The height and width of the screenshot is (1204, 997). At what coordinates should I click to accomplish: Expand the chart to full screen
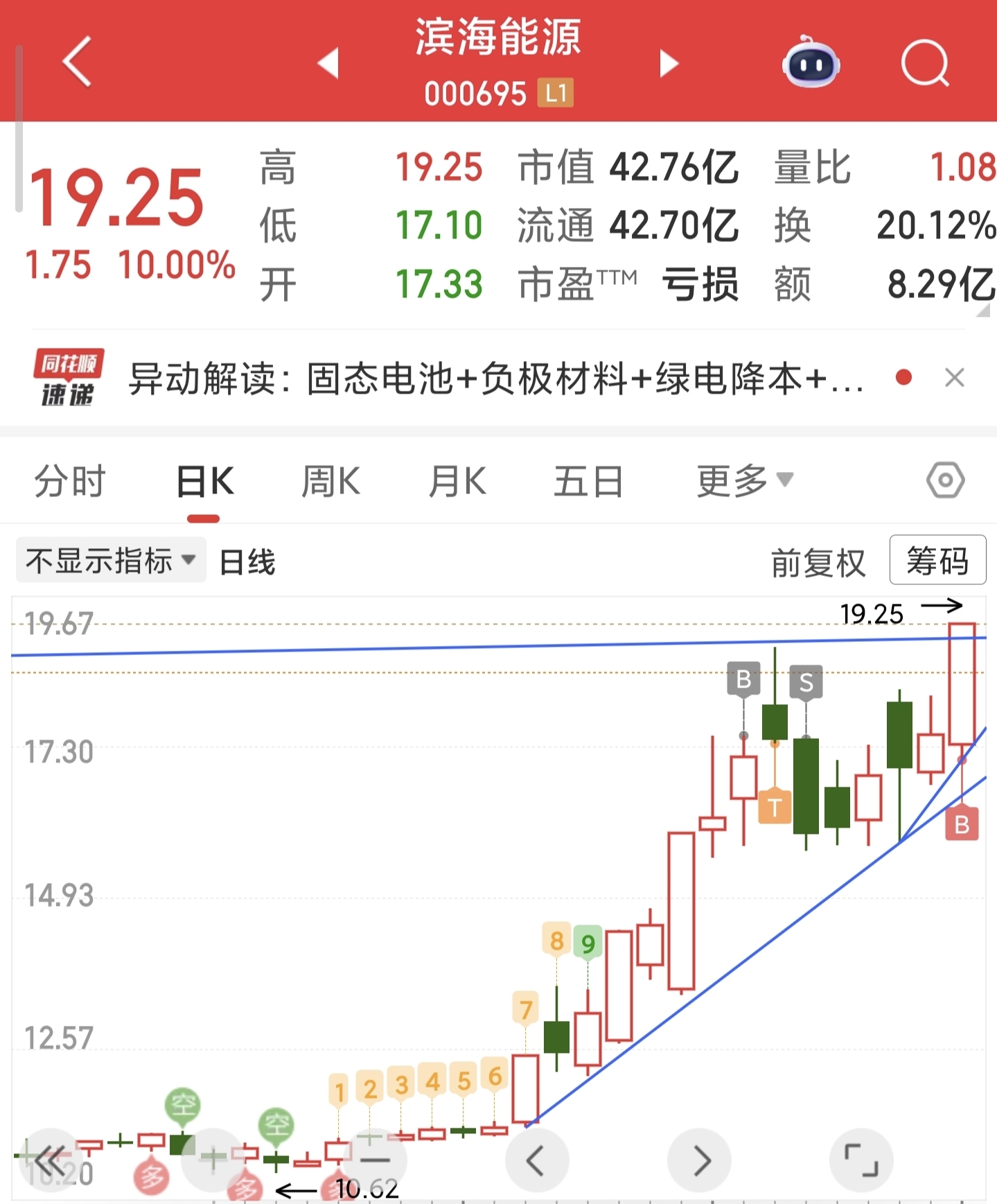click(861, 1160)
